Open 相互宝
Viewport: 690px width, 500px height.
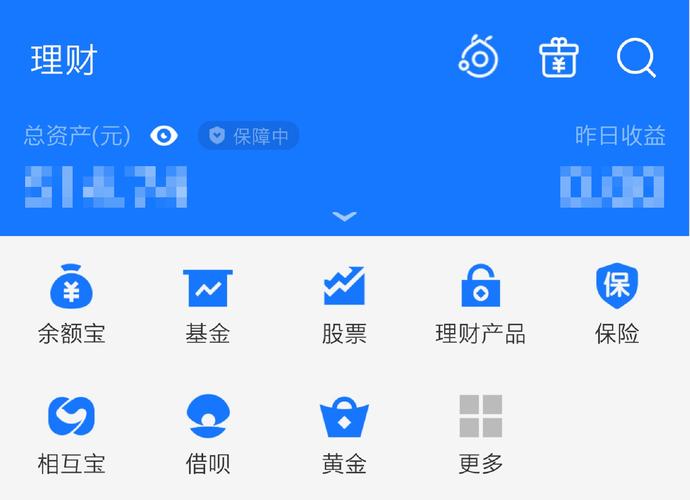[x=71, y=432]
